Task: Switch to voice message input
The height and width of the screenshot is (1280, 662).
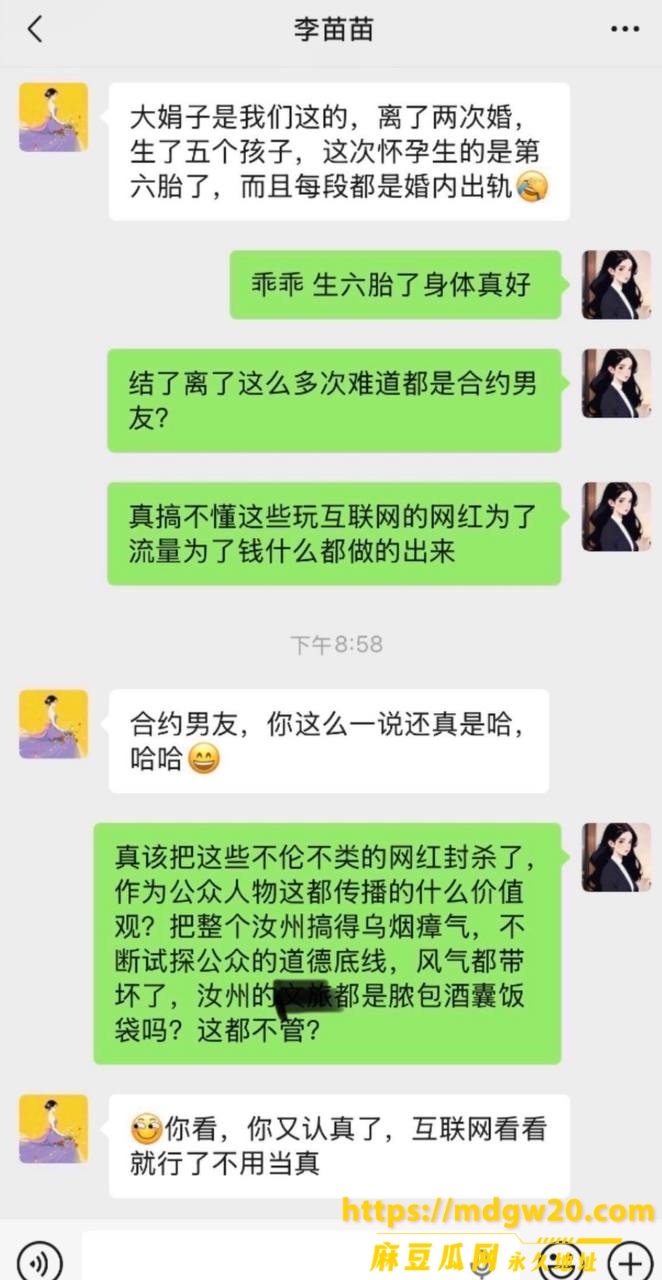Action: [x=41, y=1259]
